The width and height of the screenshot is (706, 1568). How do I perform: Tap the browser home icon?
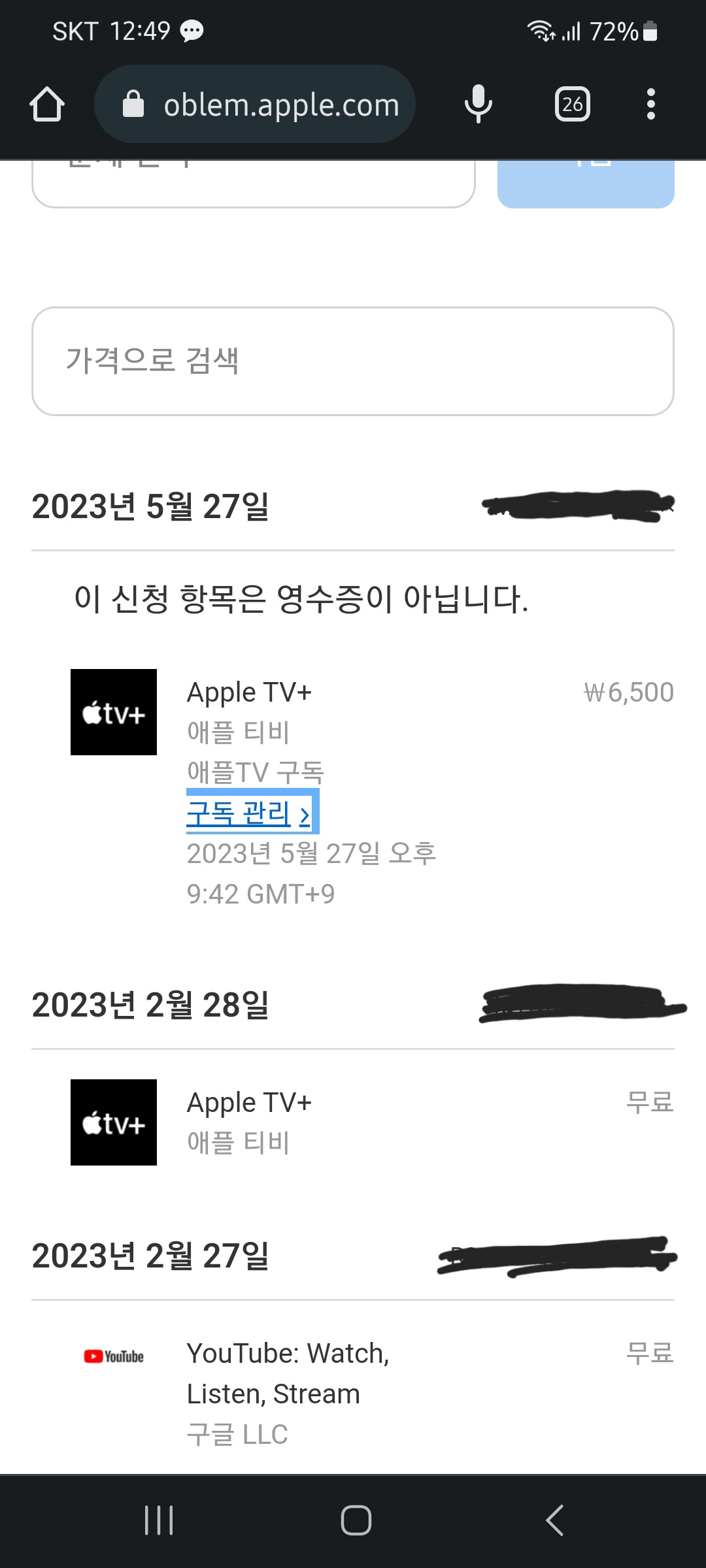click(x=47, y=105)
